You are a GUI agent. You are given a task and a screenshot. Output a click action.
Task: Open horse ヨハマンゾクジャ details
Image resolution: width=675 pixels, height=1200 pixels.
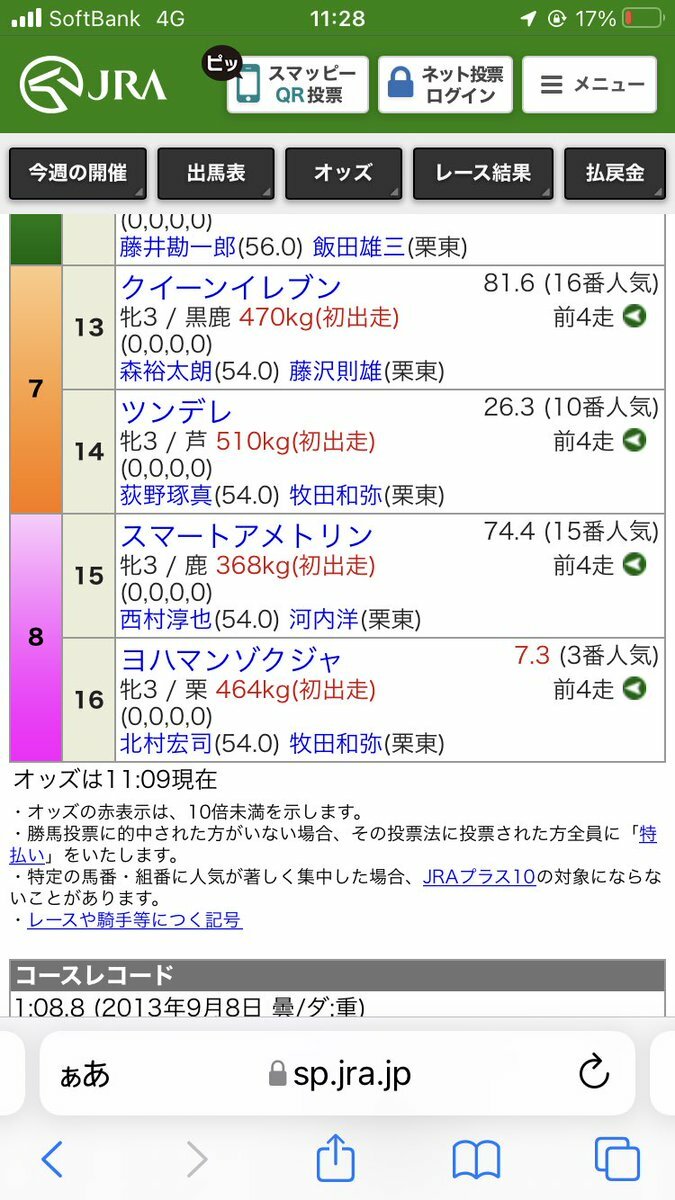point(231,660)
